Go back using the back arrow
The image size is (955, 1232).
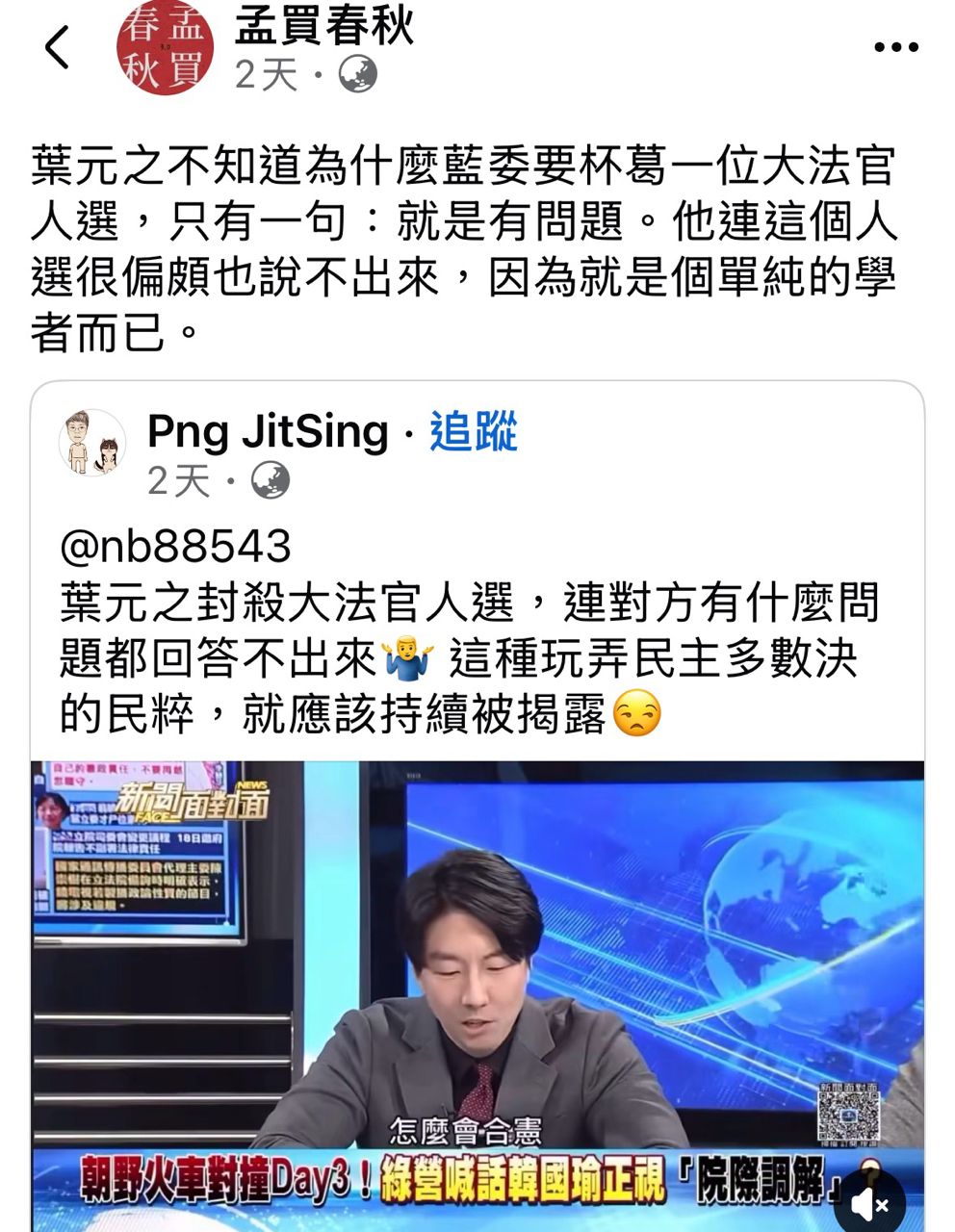point(59,47)
